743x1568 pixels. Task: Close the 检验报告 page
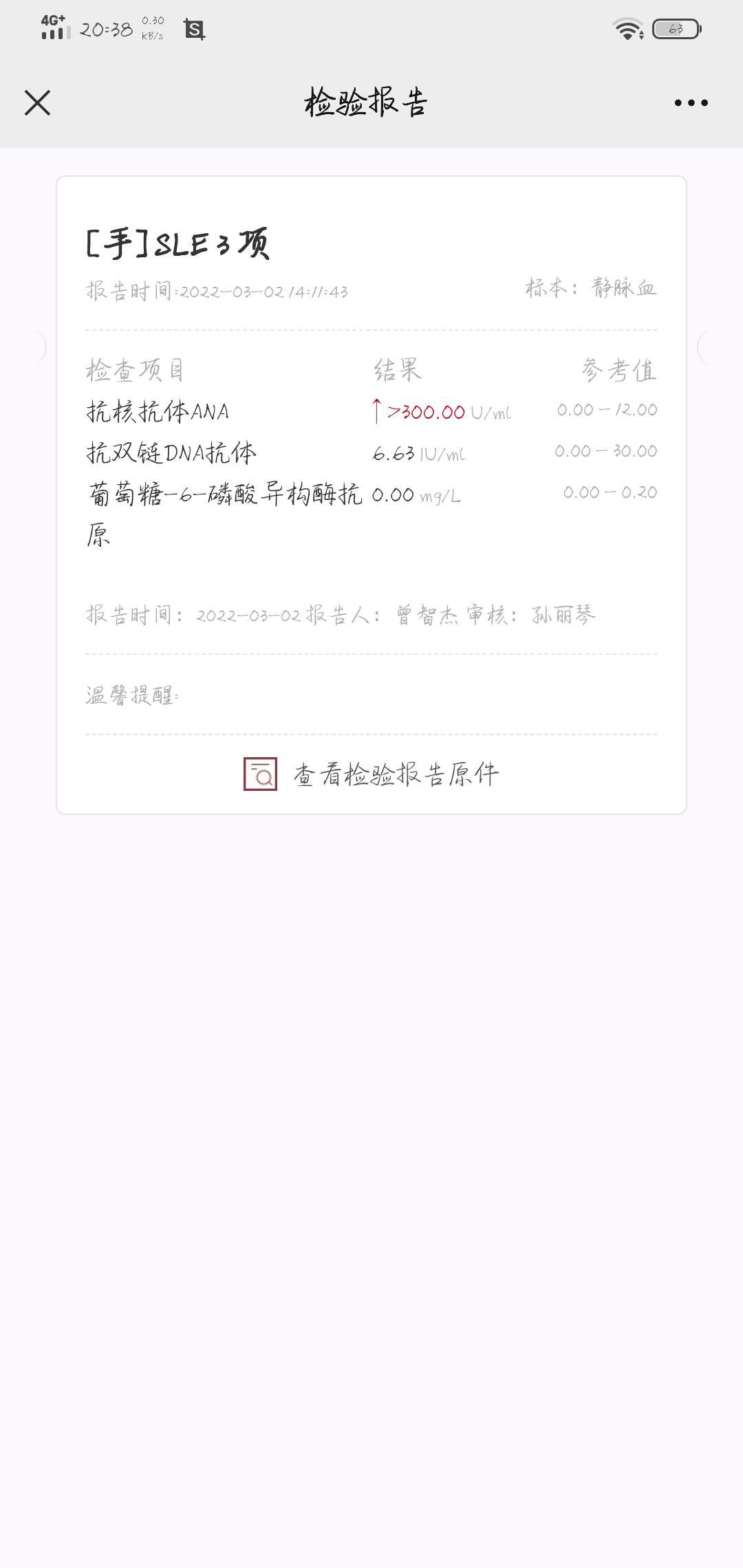(37, 103)
